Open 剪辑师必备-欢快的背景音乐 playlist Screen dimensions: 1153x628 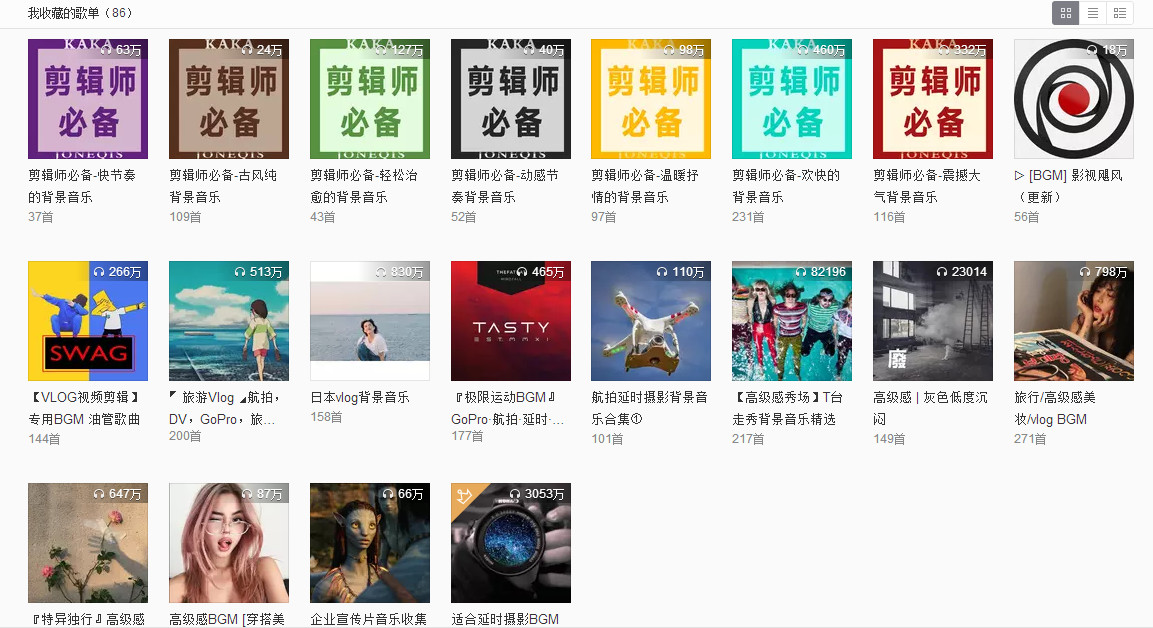coord(792,99)
